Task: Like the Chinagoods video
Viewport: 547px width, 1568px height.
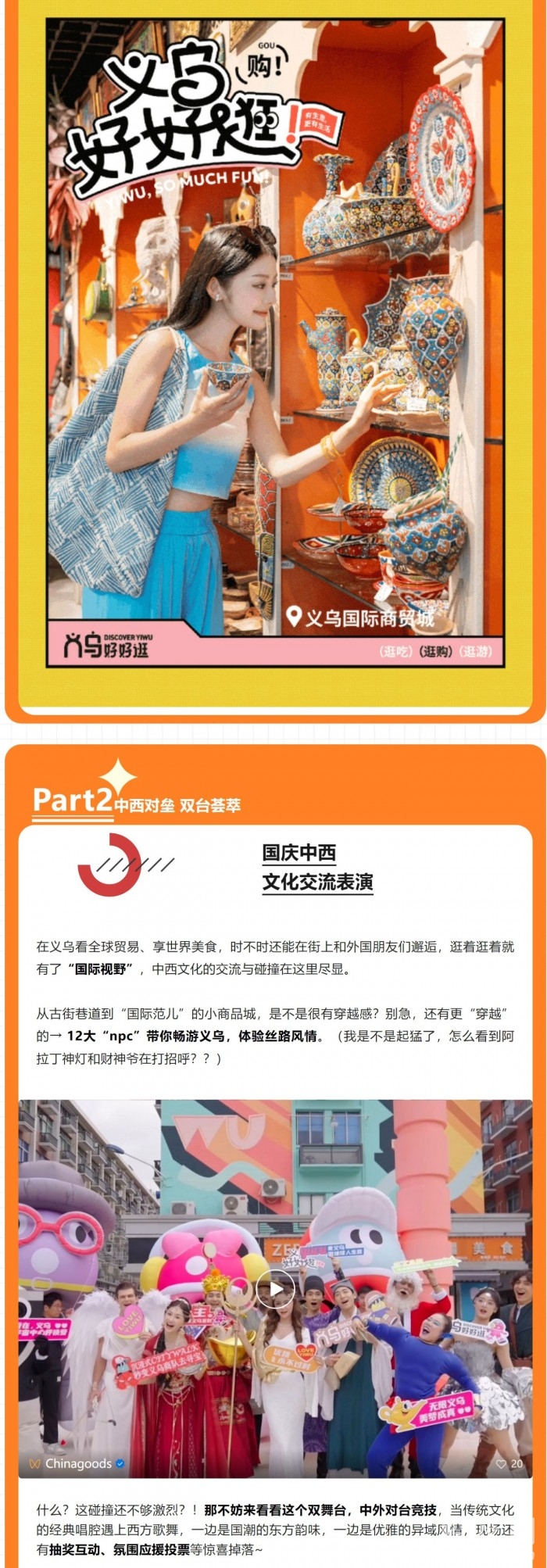Action: tap(501, 1463)
